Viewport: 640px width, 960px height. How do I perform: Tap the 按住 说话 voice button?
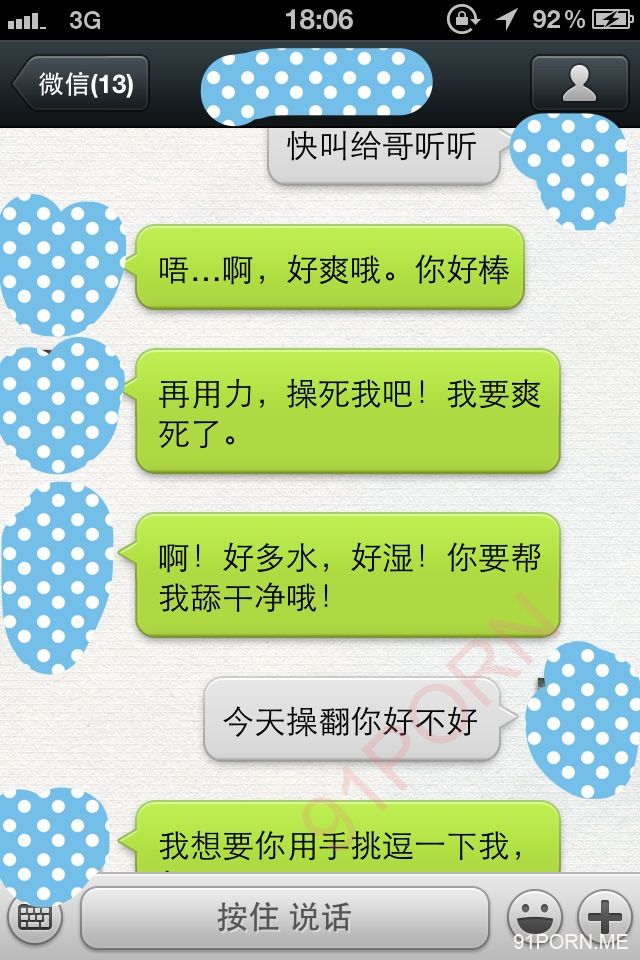[x=285, y=917]
